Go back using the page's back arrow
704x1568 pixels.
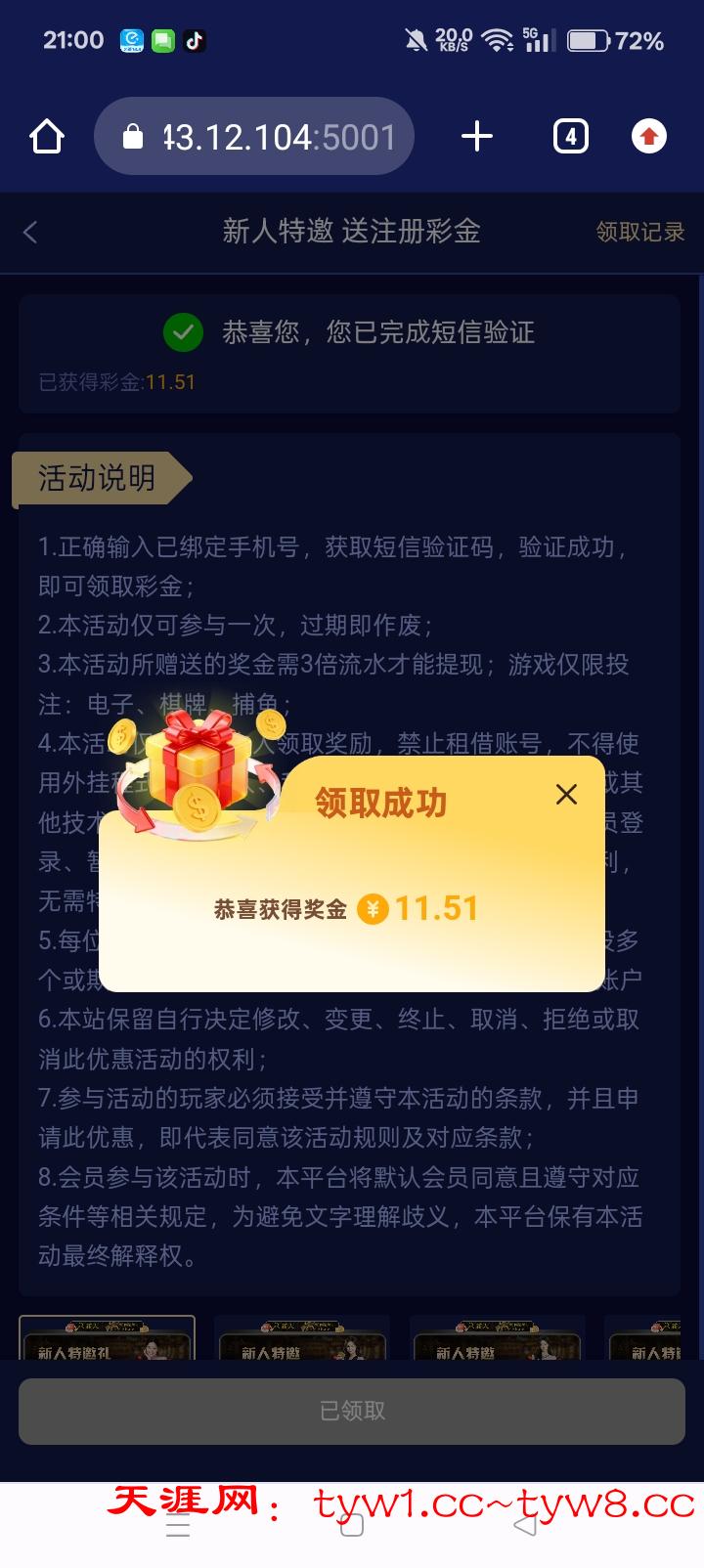30,232
